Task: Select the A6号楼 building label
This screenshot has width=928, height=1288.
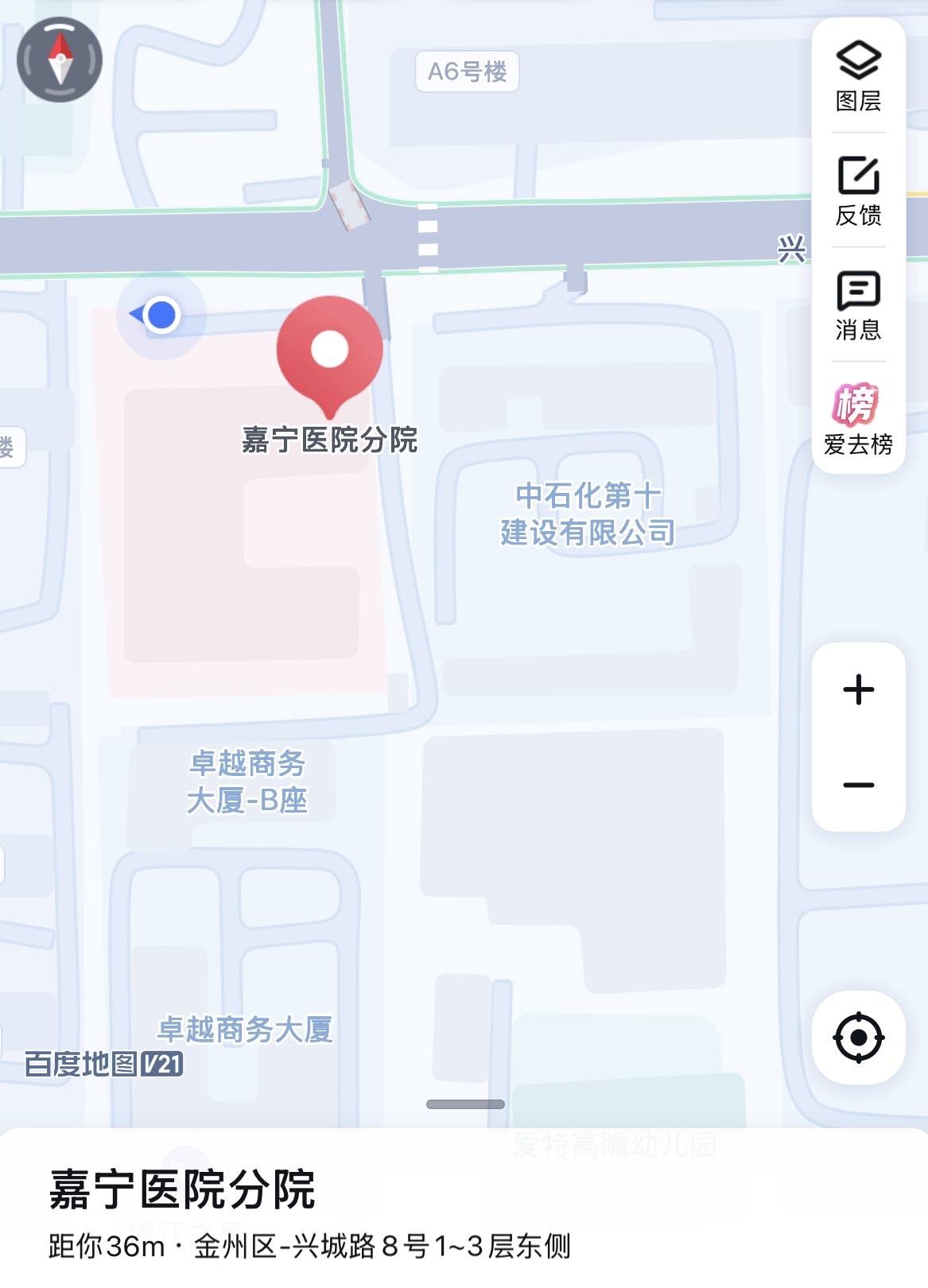Action: [468, 72]
